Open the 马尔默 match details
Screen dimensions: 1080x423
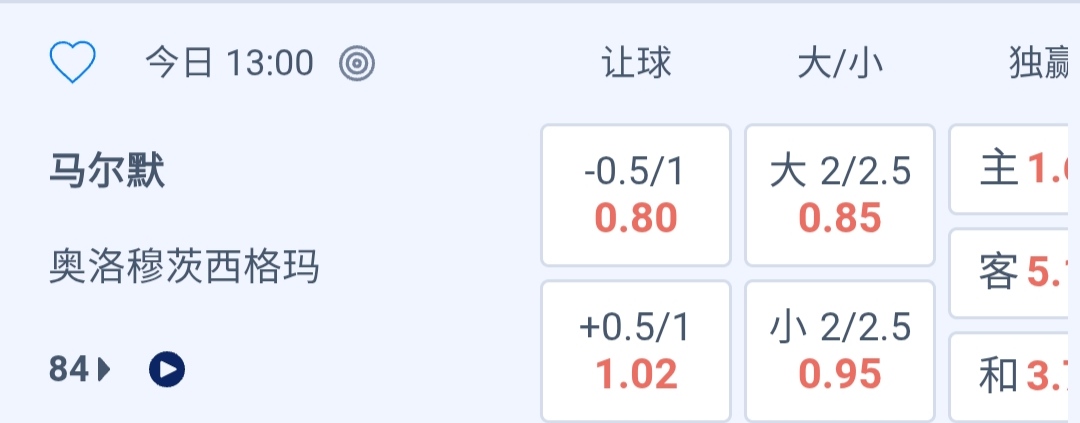(108, 172)
